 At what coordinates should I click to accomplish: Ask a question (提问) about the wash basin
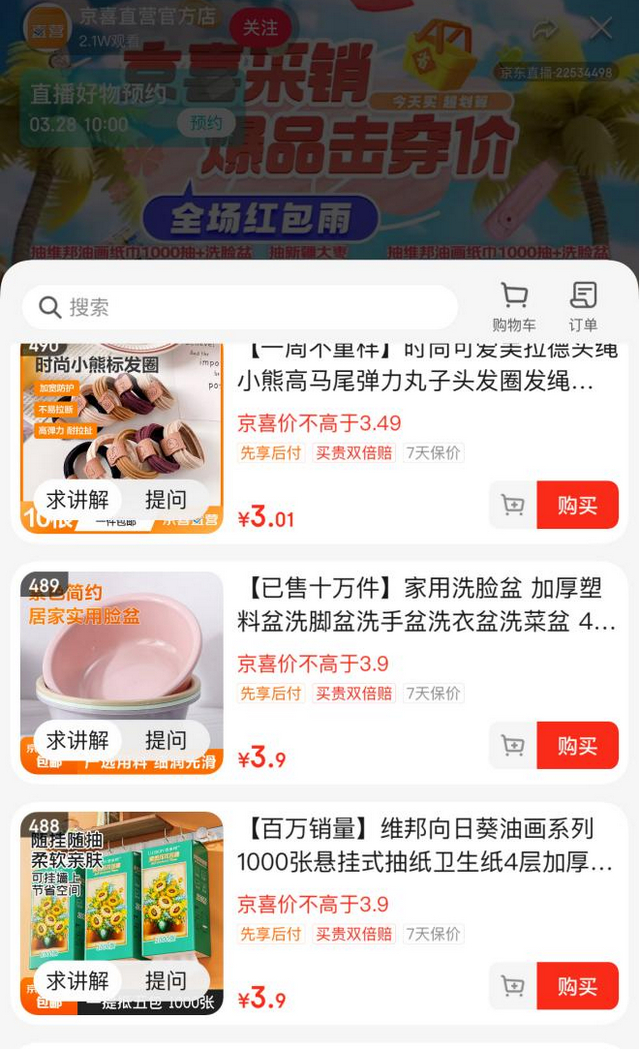[165, 740]
